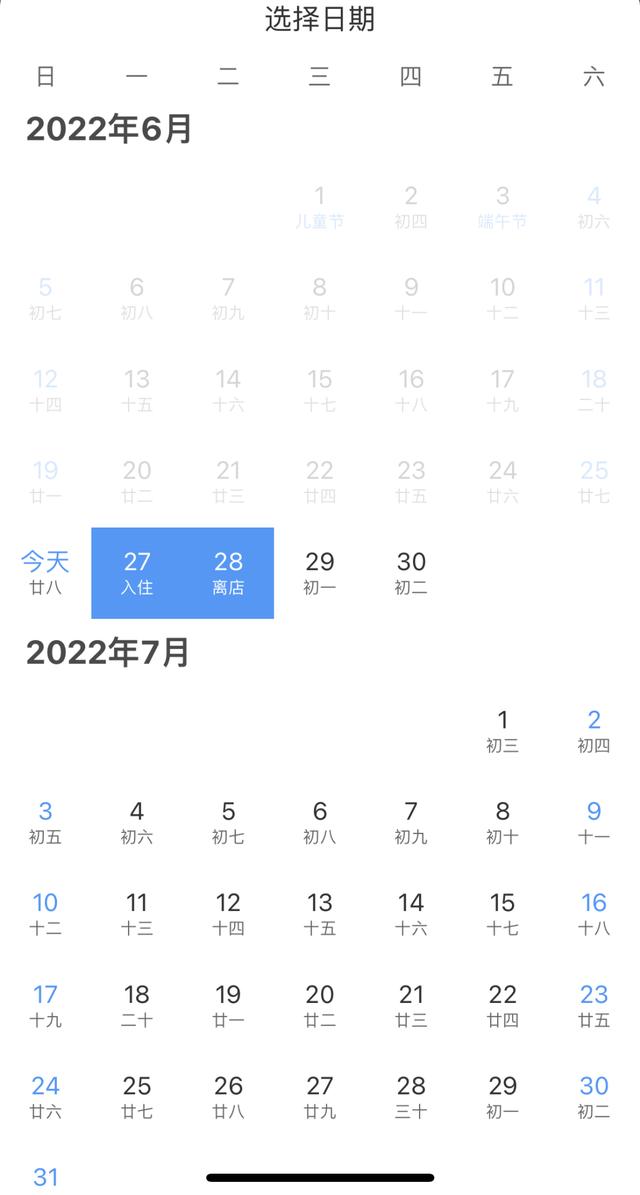
Task: Select Saturday July 16
Action: tap(594, 914)
